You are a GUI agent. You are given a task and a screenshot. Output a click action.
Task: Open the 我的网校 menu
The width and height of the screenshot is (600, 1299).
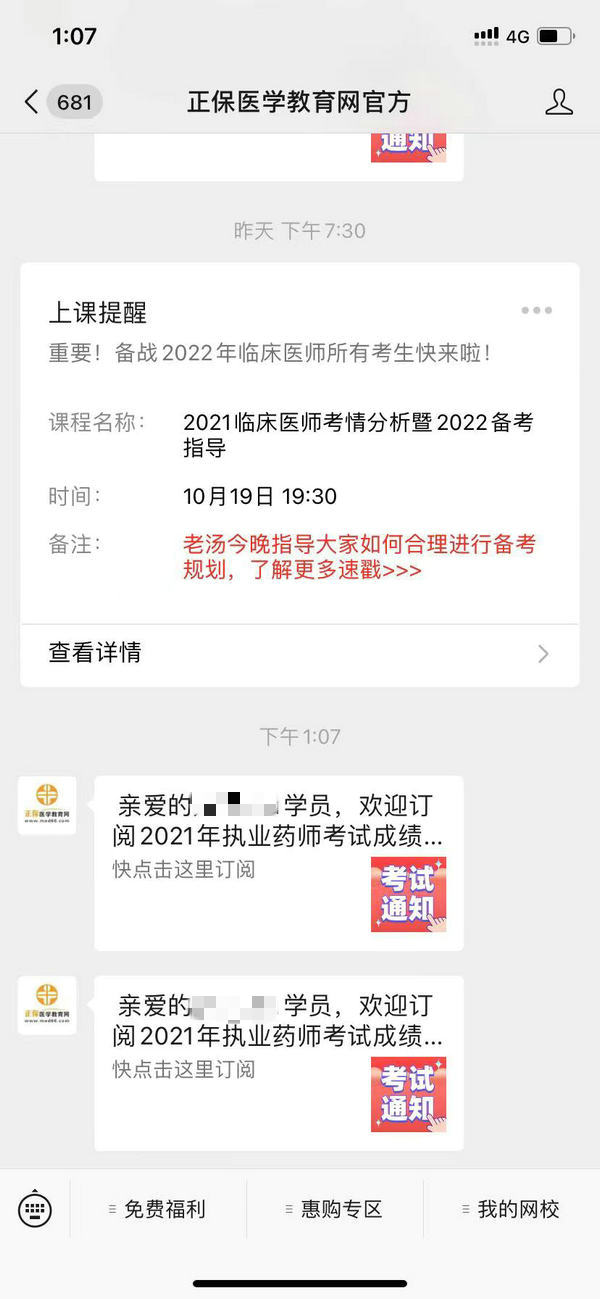512,1209
